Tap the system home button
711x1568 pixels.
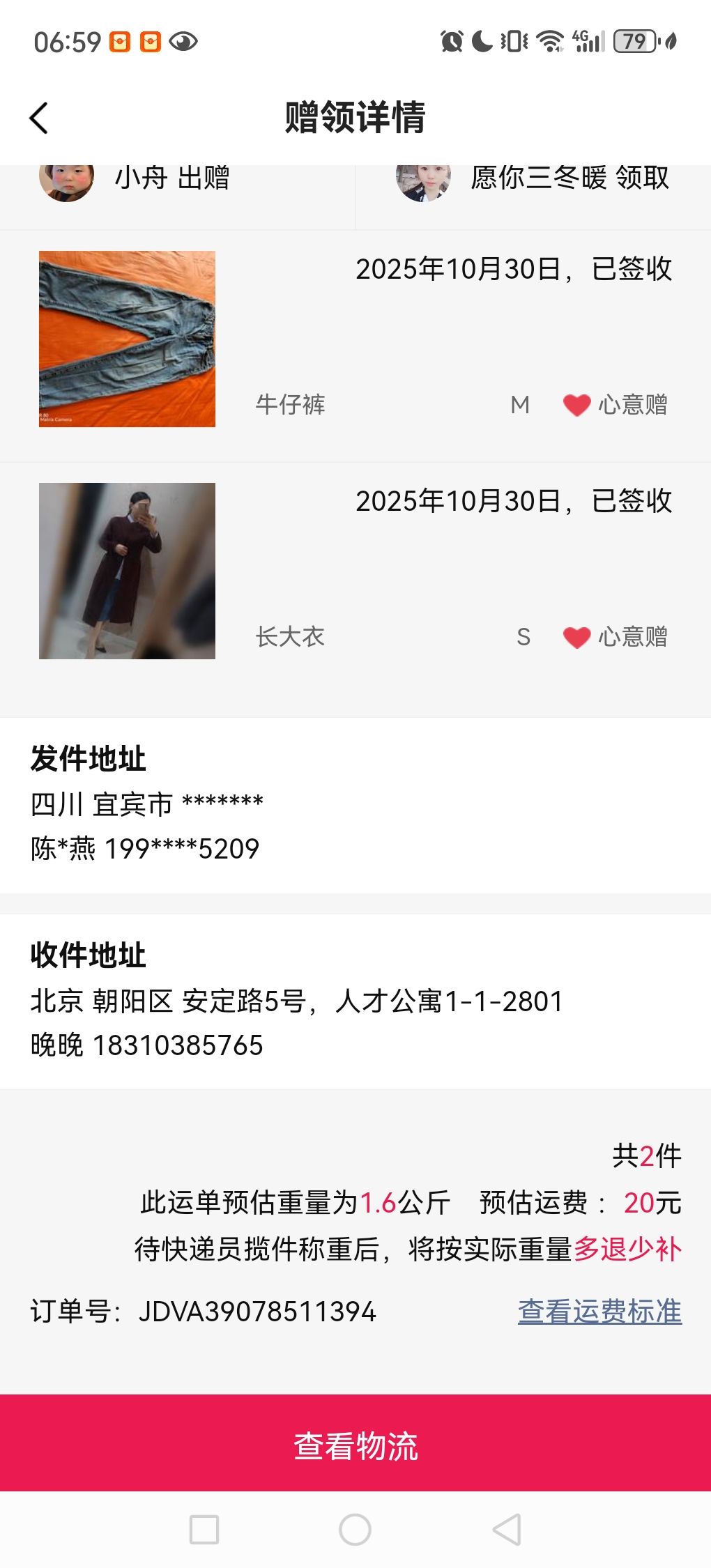pos(355,1530)
